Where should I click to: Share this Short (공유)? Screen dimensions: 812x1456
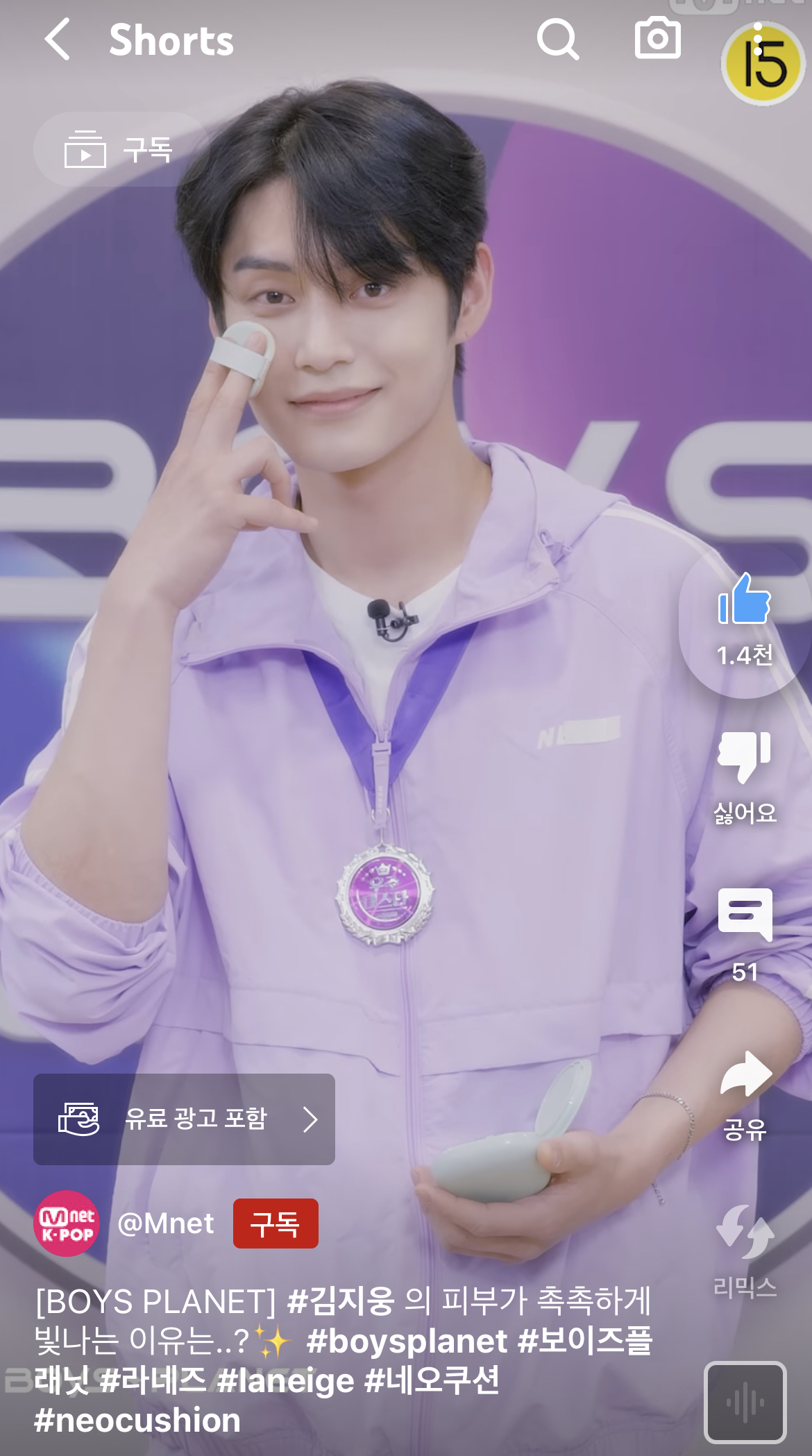click(x=745, y=1076)
